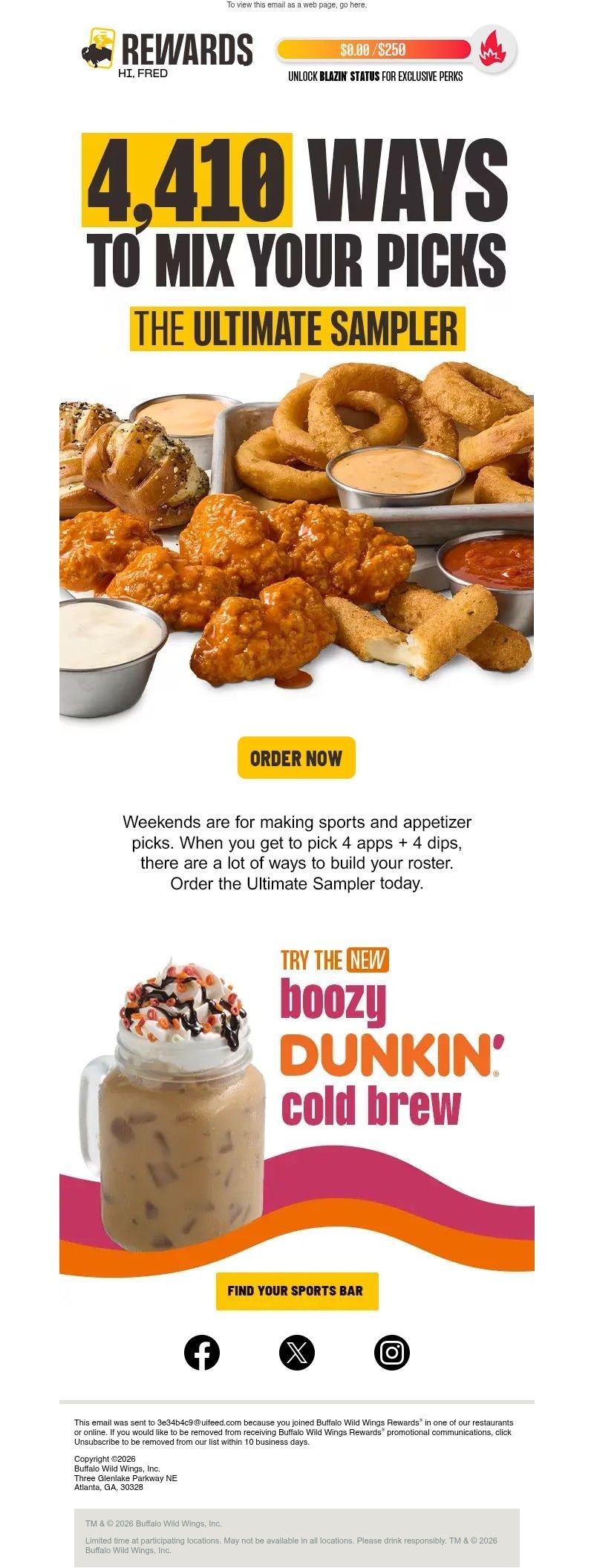Screen dimensions: 594x1568
Task: Open the X social icon
Action: pos(297,1352)
